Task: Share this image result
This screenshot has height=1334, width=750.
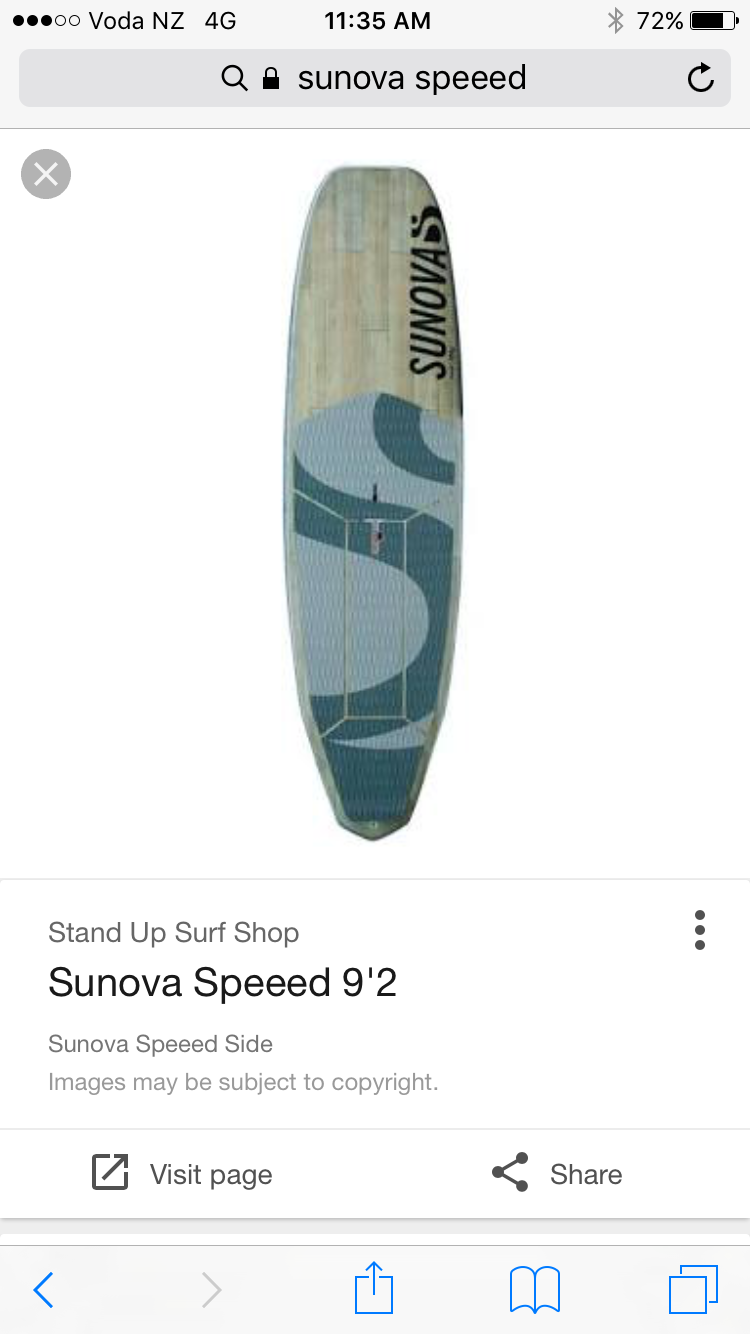Action: [556, 1174]
